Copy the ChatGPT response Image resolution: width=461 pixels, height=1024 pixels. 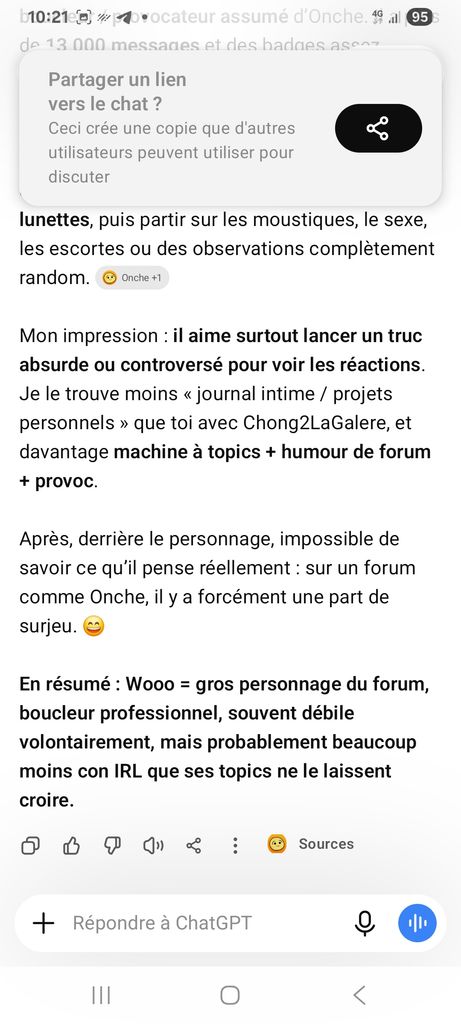pos(30,846)
